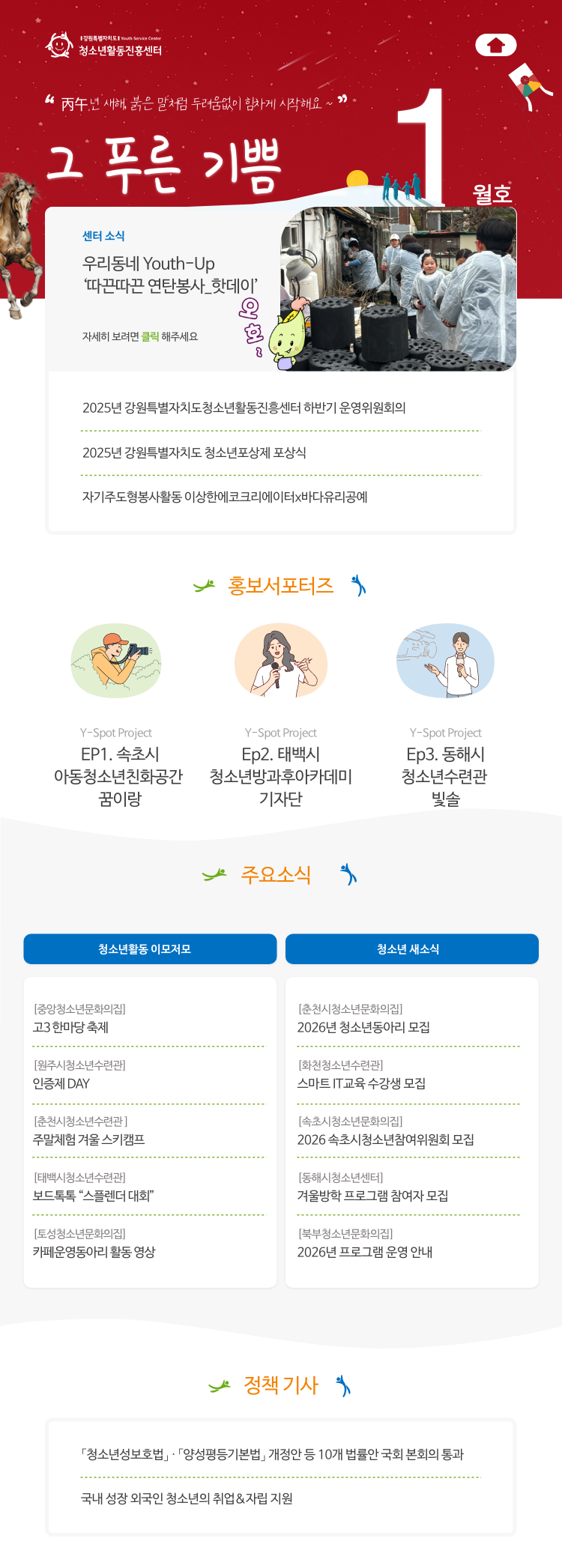This screenshot has height=1568, width=562.
Task: Open 2026년 청소년동아리 모집 item
Action: click(x=363, y=1027)
